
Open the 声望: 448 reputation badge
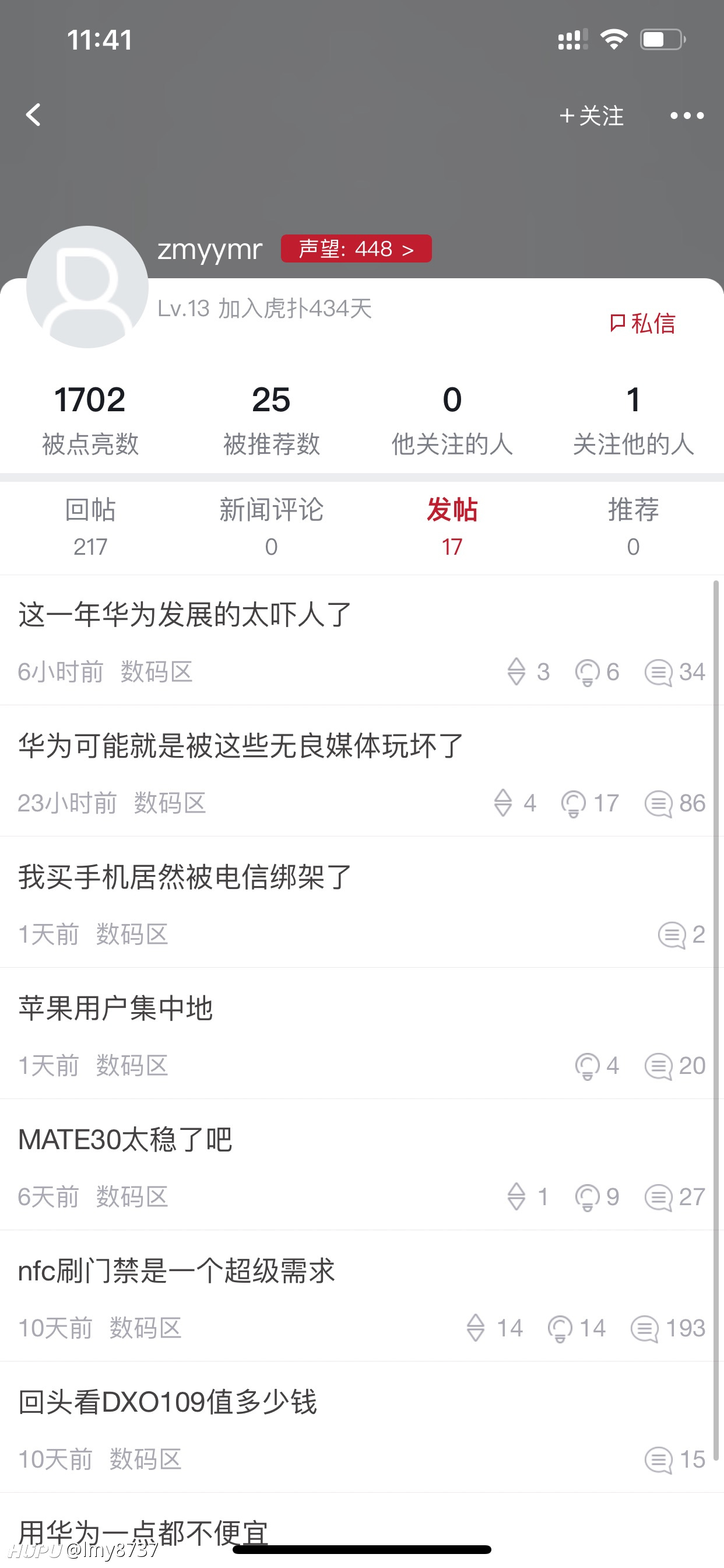pyautogui.click(x=357, y=249)
